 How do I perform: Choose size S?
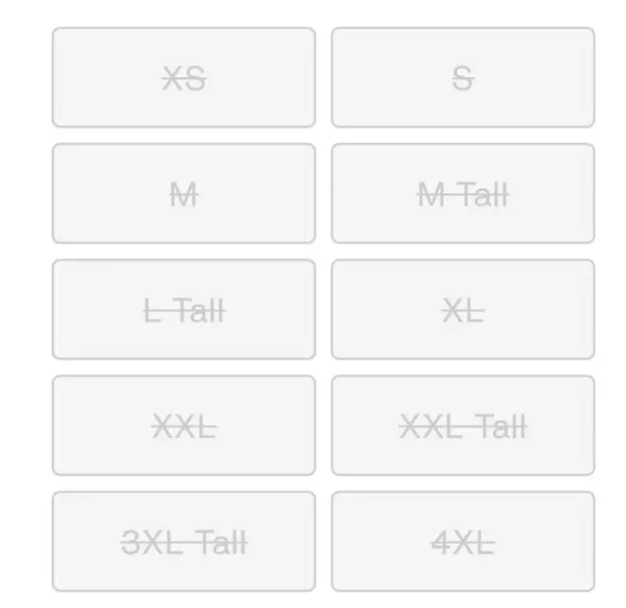(x=462, y=78)
